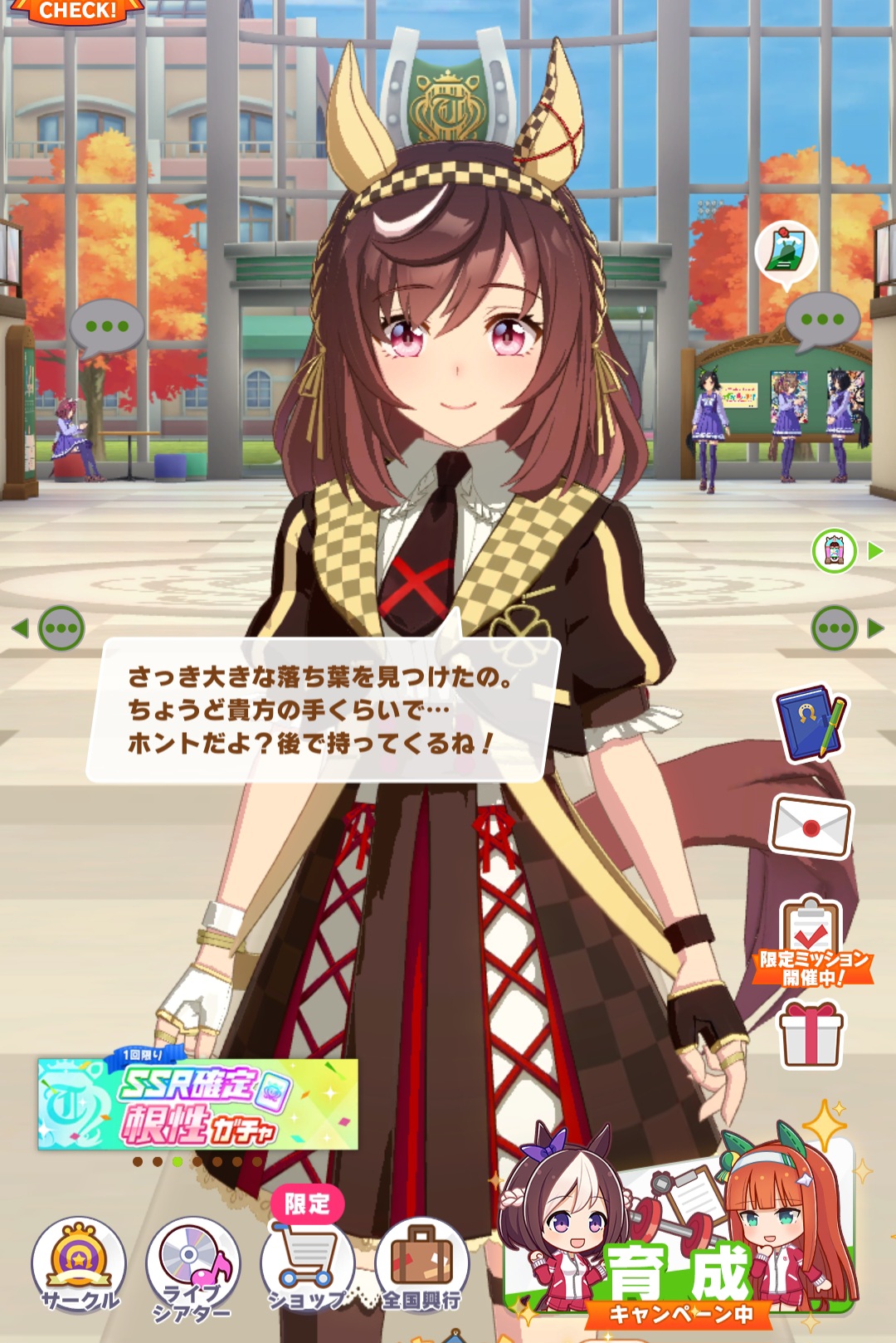Image resolution: width=896 pixels, height=1343 pixels.
Task: Start 育成 (Training) mode
Action: pyautogui.click(x=680, y=1245)
